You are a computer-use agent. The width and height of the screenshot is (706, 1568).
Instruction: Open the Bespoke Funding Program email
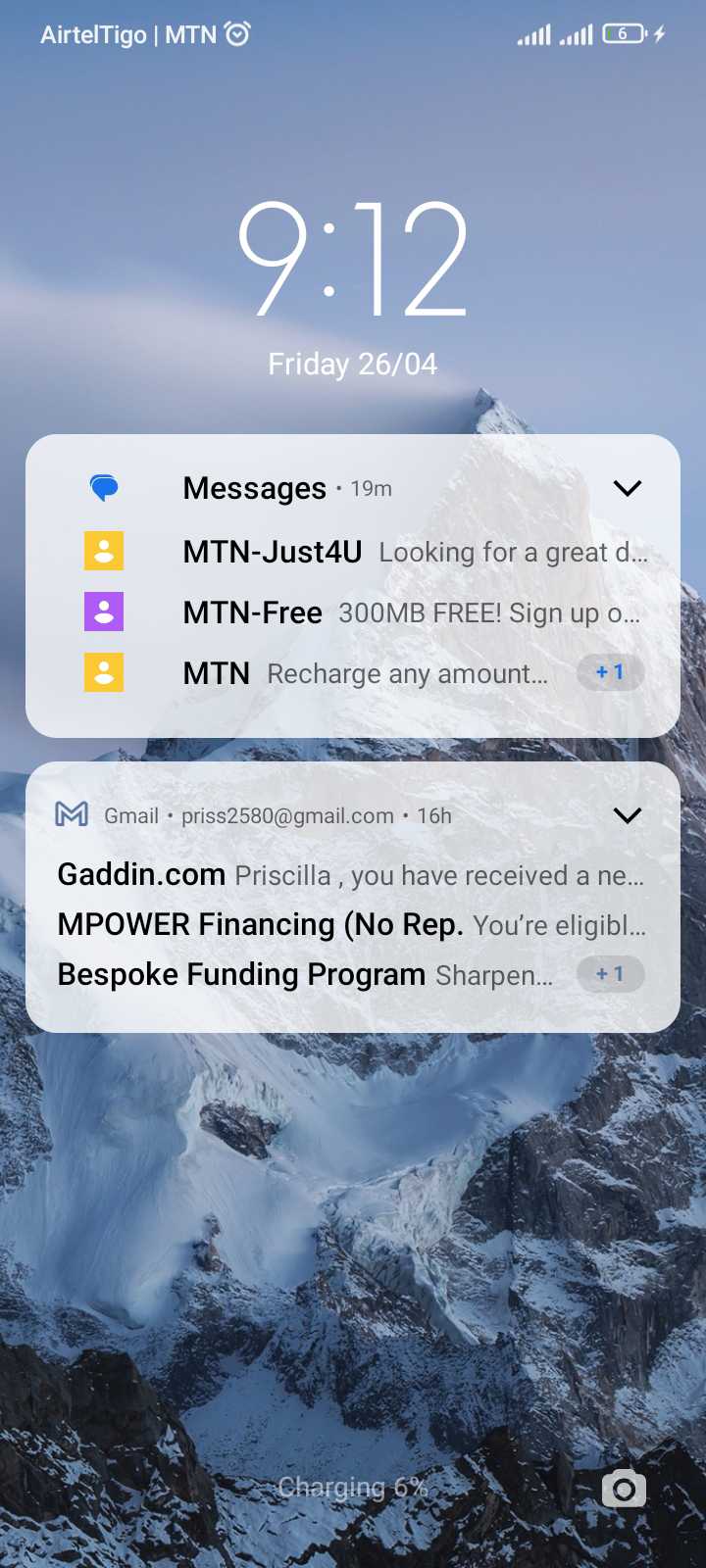pyautogui.click(x=304, y=975)
